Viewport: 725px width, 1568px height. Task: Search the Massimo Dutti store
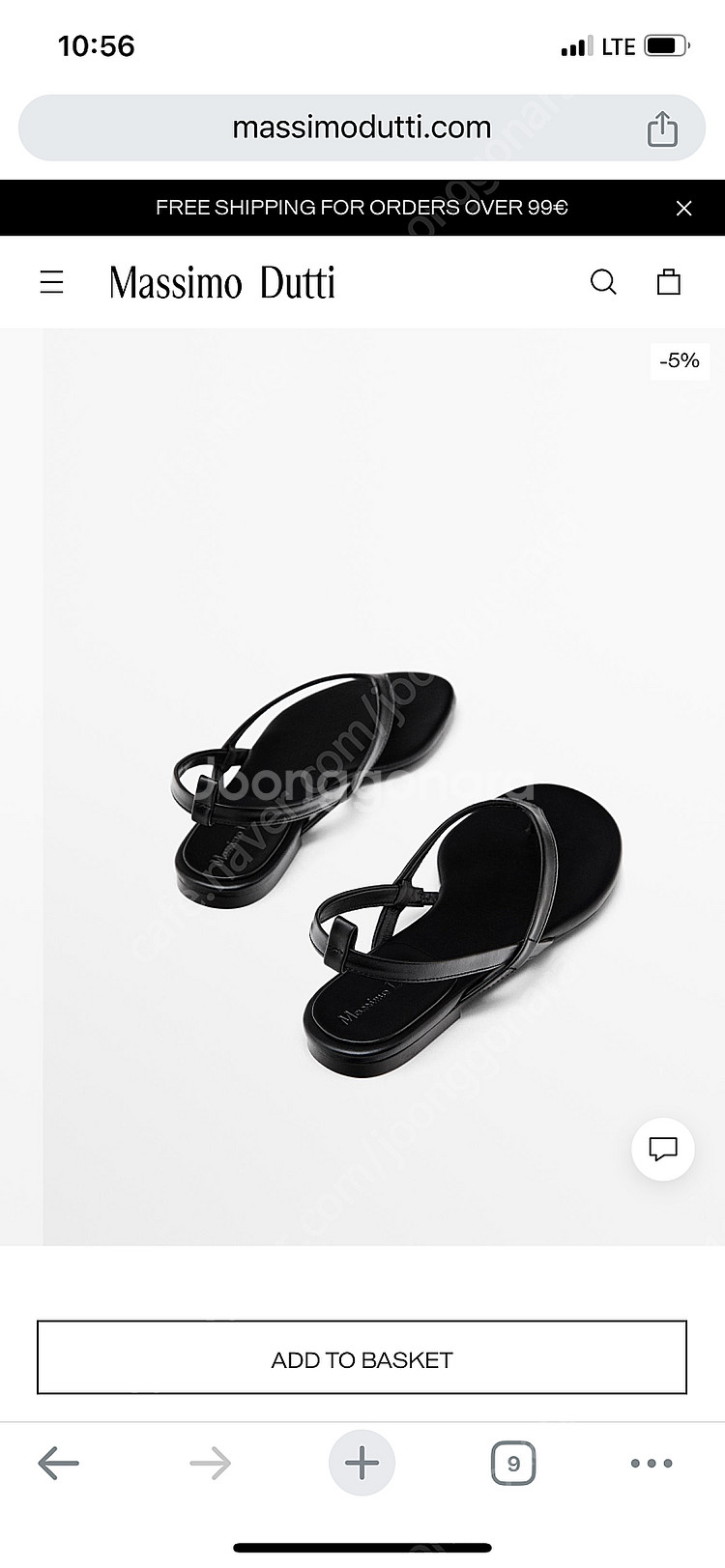603,282
